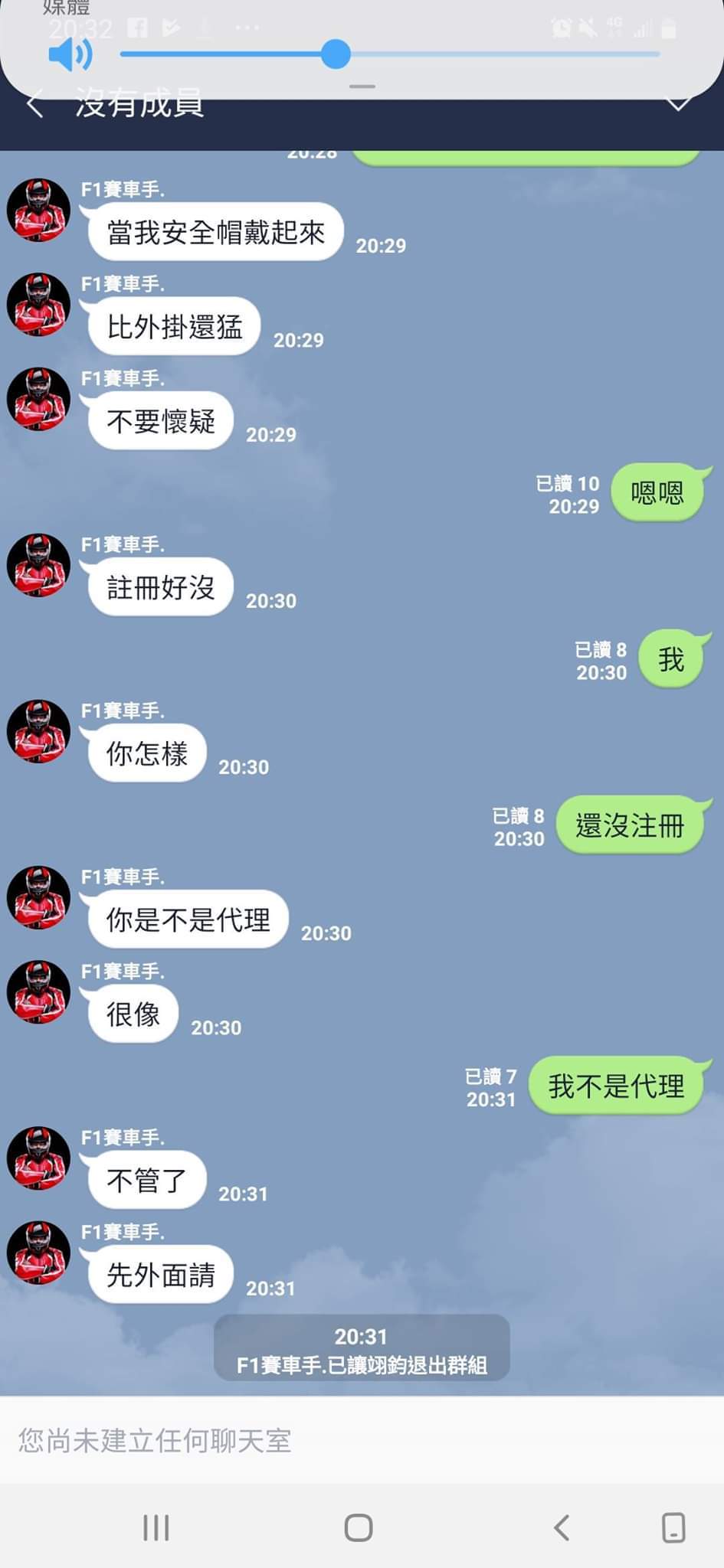Open F1賽車手 avatar beside 先外面請
This screenshot has height=1568, width=724.
point(38,1253)
